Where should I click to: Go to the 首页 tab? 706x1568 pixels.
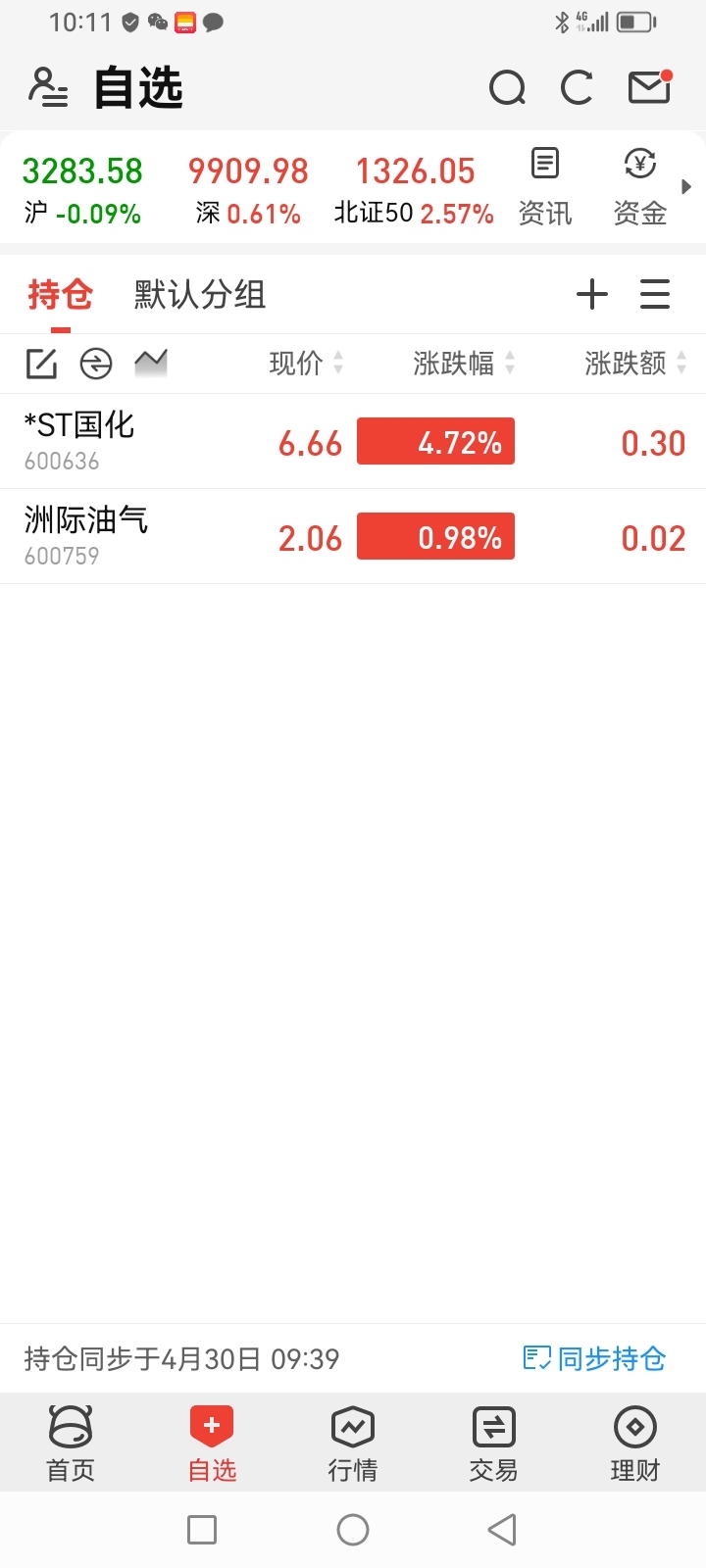point(71,1444)
